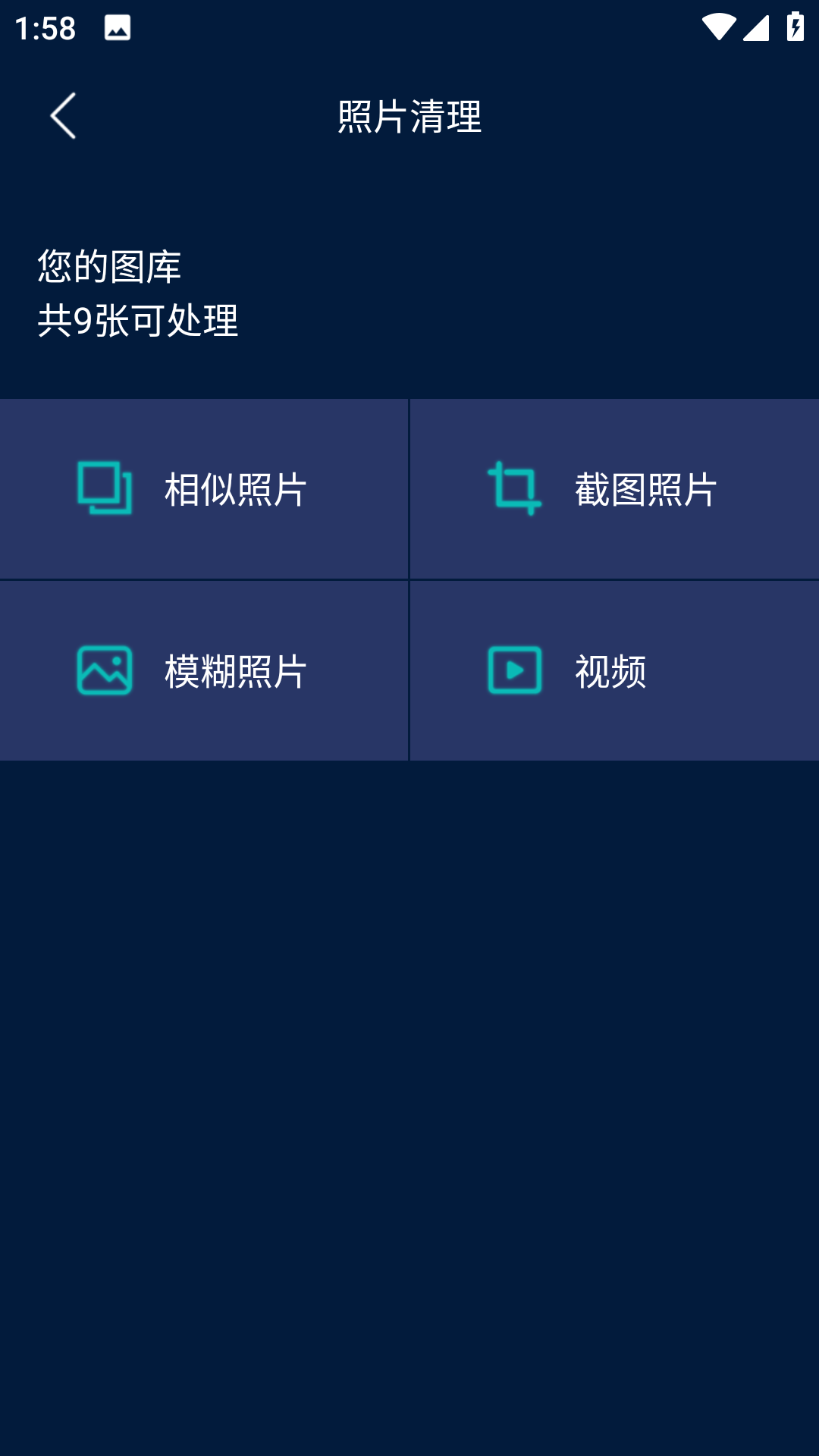Click the 照片清理 title text
This screenshot has height=1456, width=819.
[409, 115]
